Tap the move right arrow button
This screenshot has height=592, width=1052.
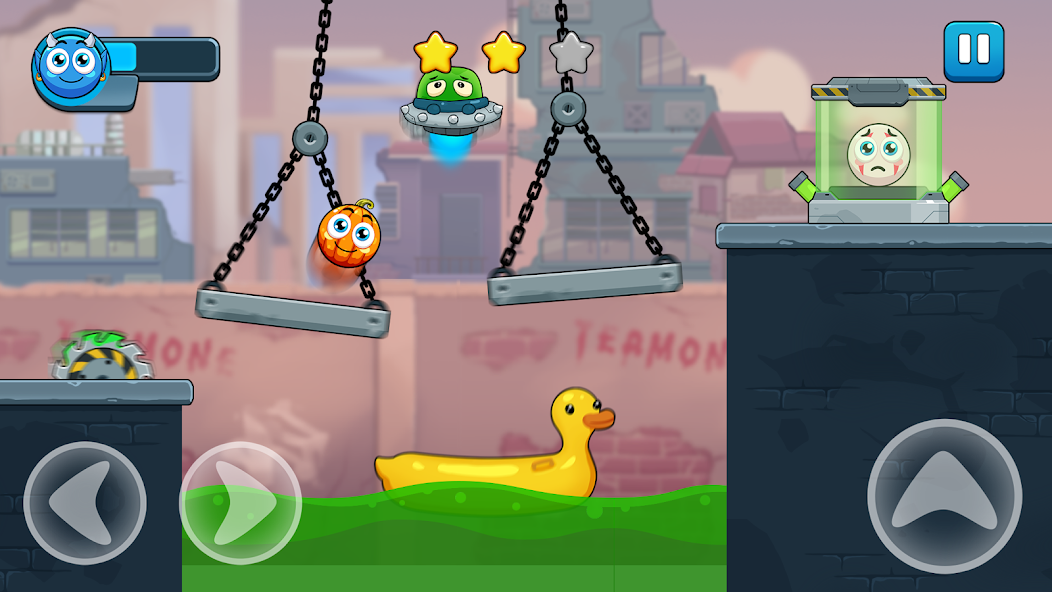(x=240, y=503)
